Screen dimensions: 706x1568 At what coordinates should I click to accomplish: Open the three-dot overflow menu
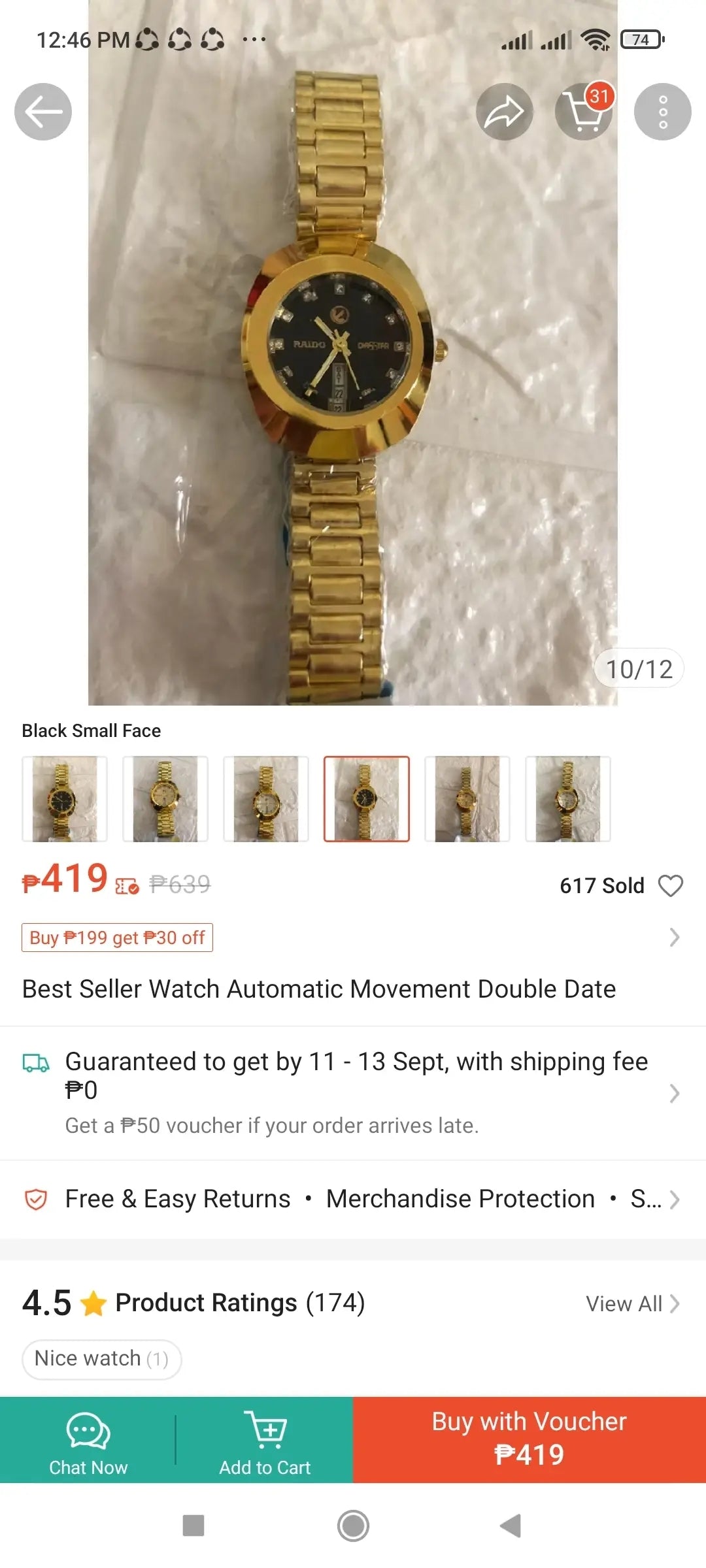point(662,112)
